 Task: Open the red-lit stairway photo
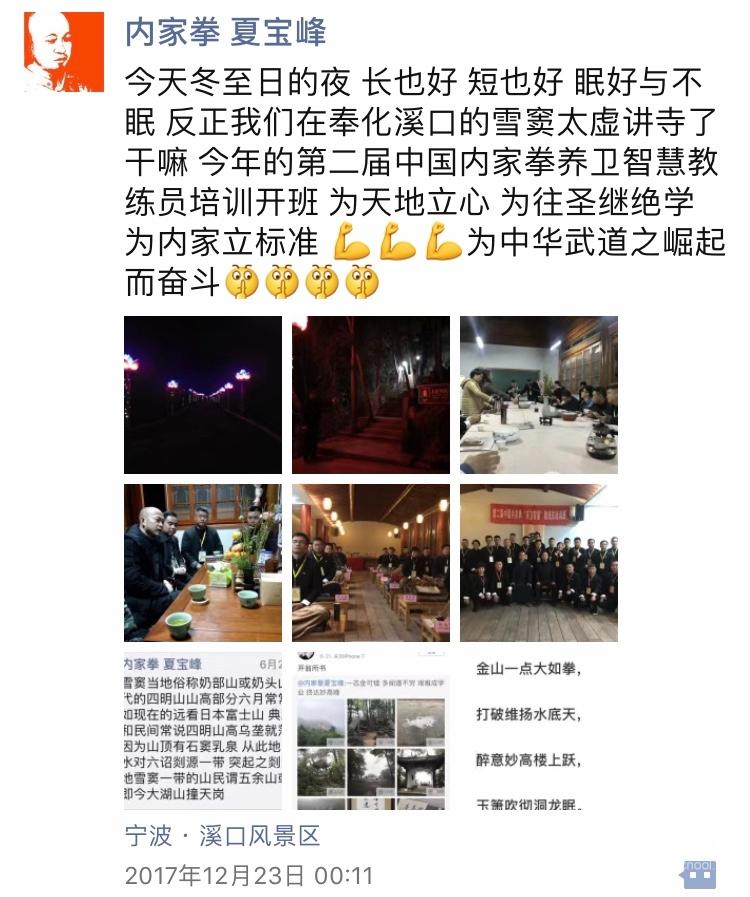coord(371,395)
